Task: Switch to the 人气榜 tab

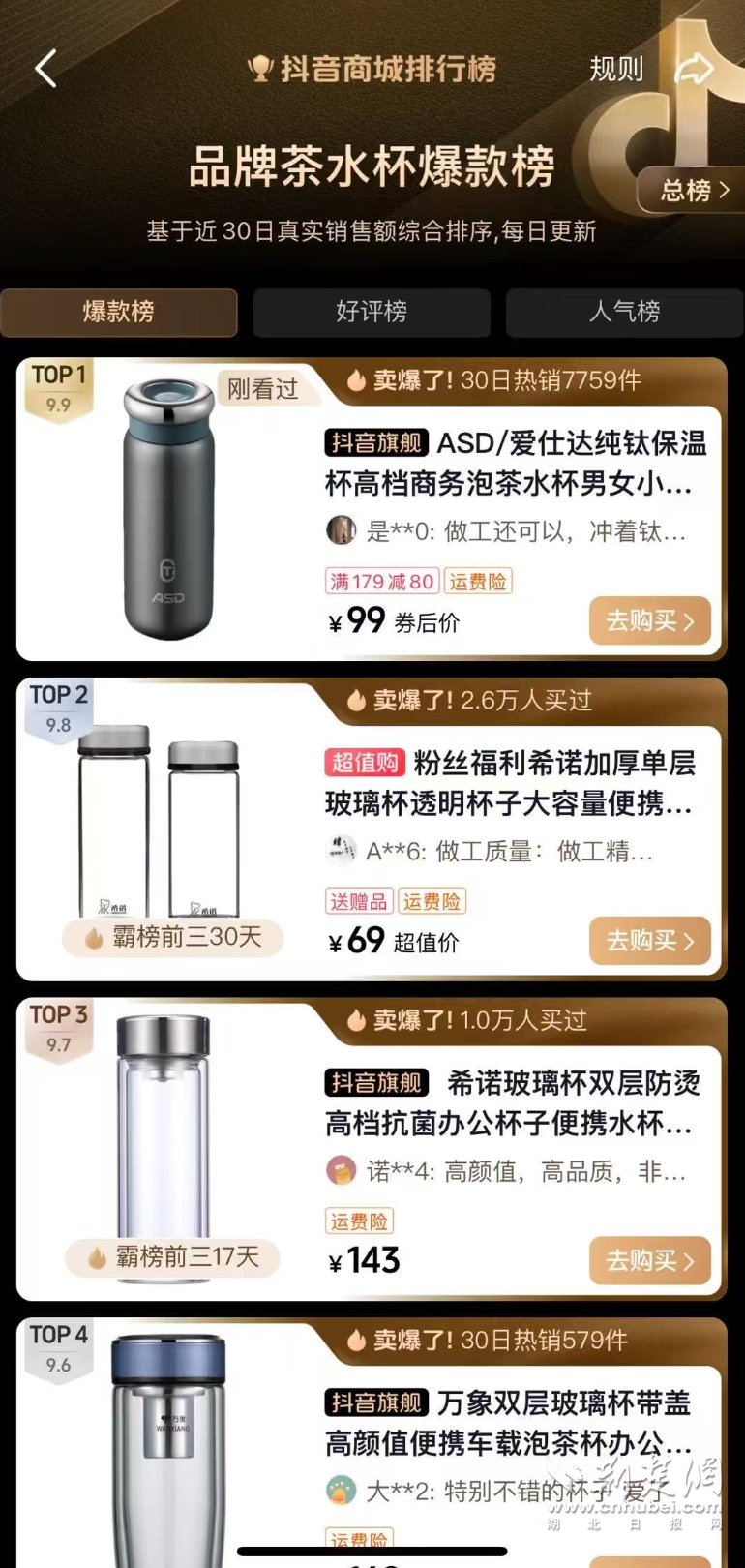Action: pyautogui.click(x=624, y=313)
